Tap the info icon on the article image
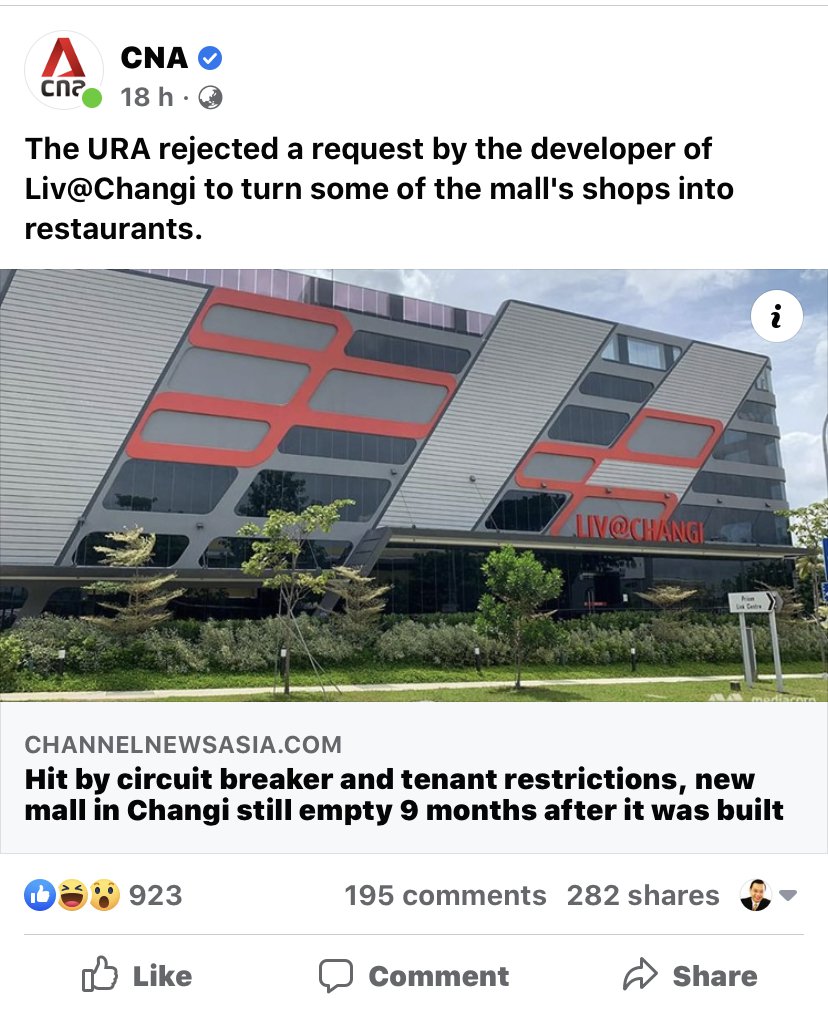This screenshot has height=1013, width=828. click(775, 316)
